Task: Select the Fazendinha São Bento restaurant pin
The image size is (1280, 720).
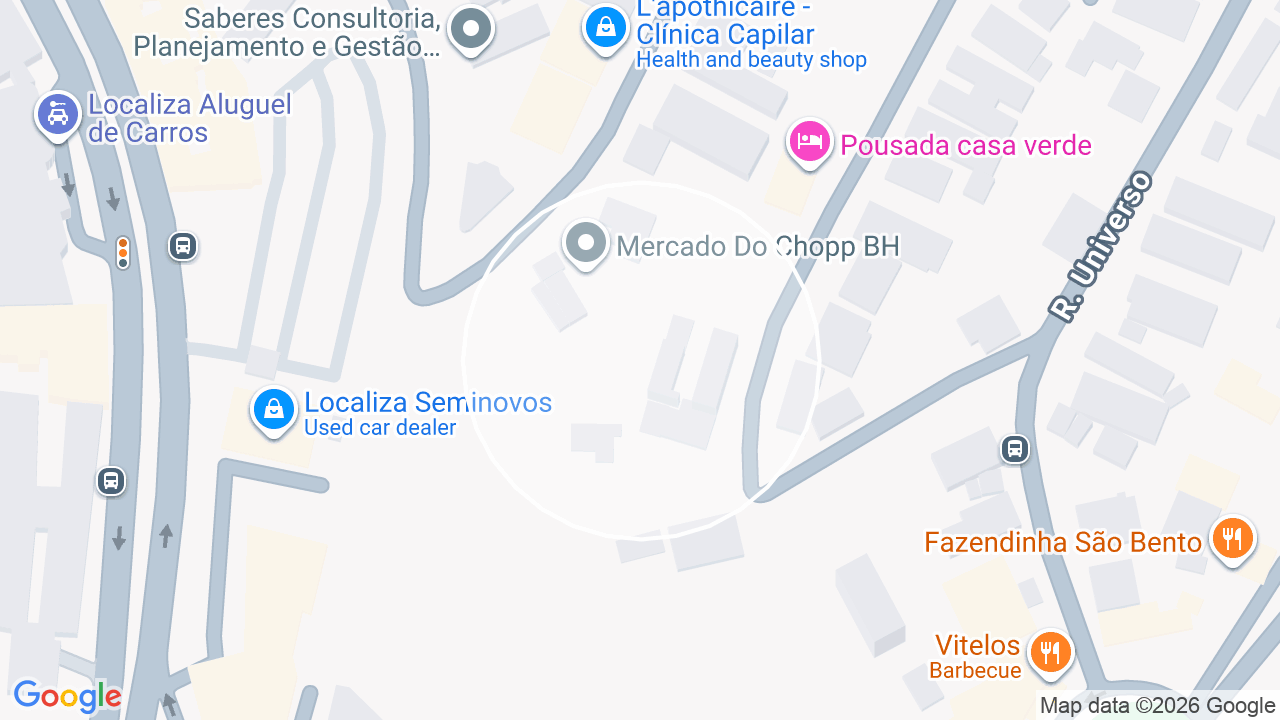Action: pyautogui.click(x=1232, y=541)
